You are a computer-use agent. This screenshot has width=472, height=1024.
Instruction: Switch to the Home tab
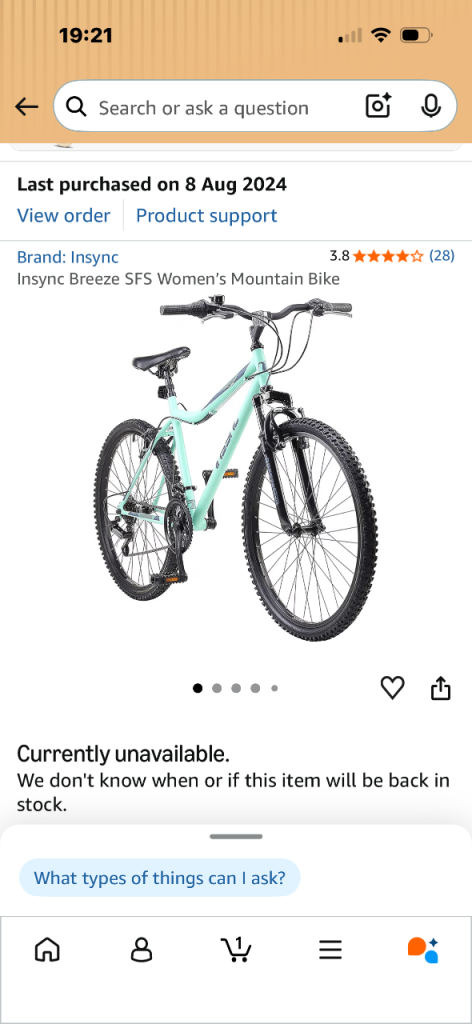pos(47,950)
